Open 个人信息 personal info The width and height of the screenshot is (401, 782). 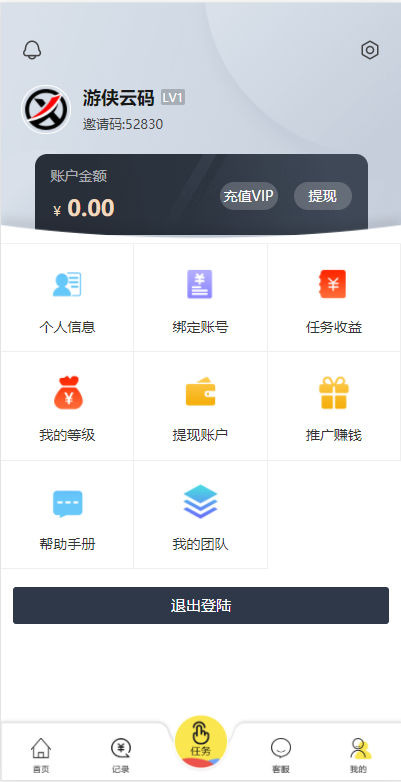tap(67, 298)
